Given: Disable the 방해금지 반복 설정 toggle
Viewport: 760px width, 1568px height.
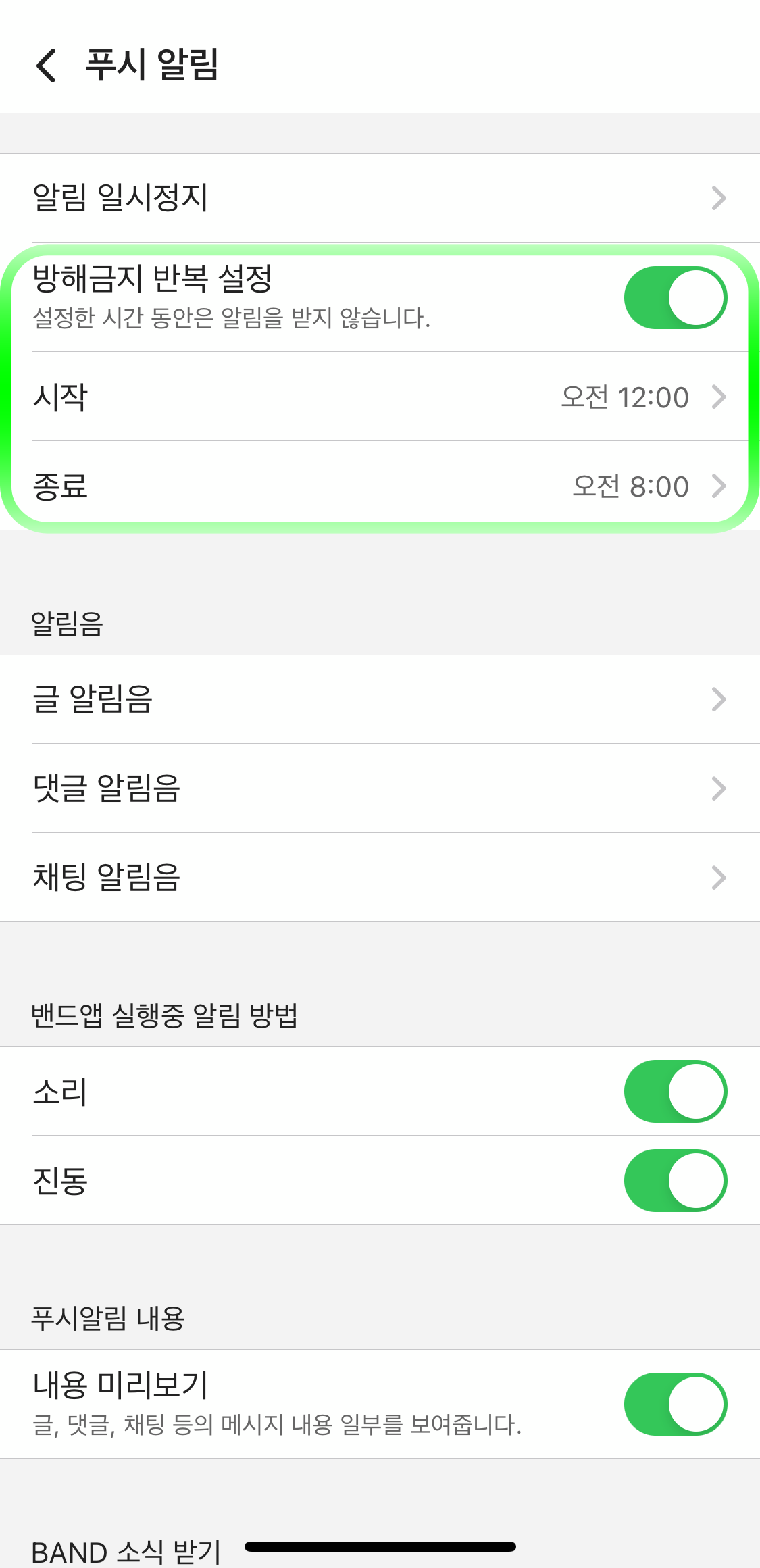Looking at the screenshot, I should (675, 297).
